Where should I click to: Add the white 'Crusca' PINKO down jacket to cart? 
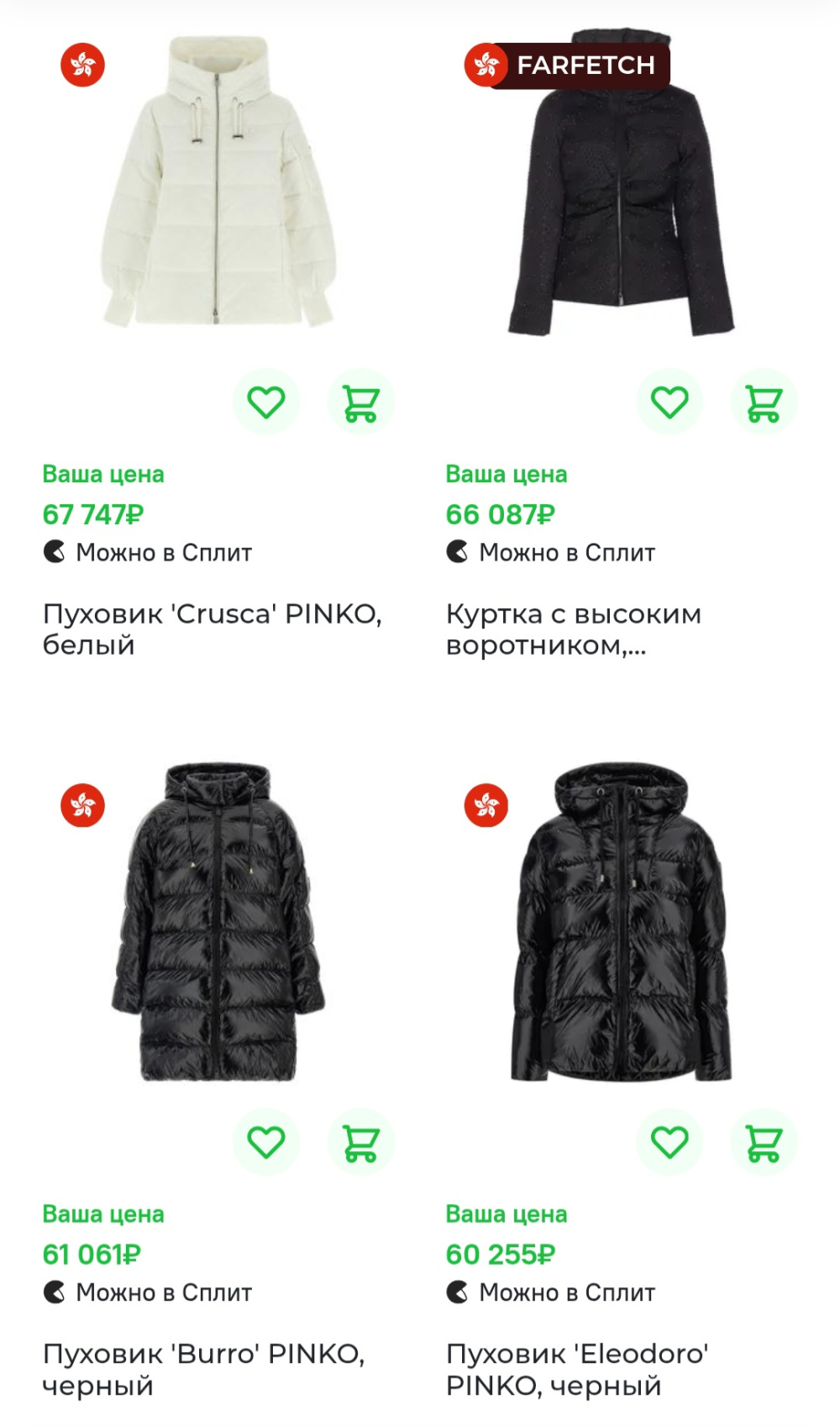360,402
